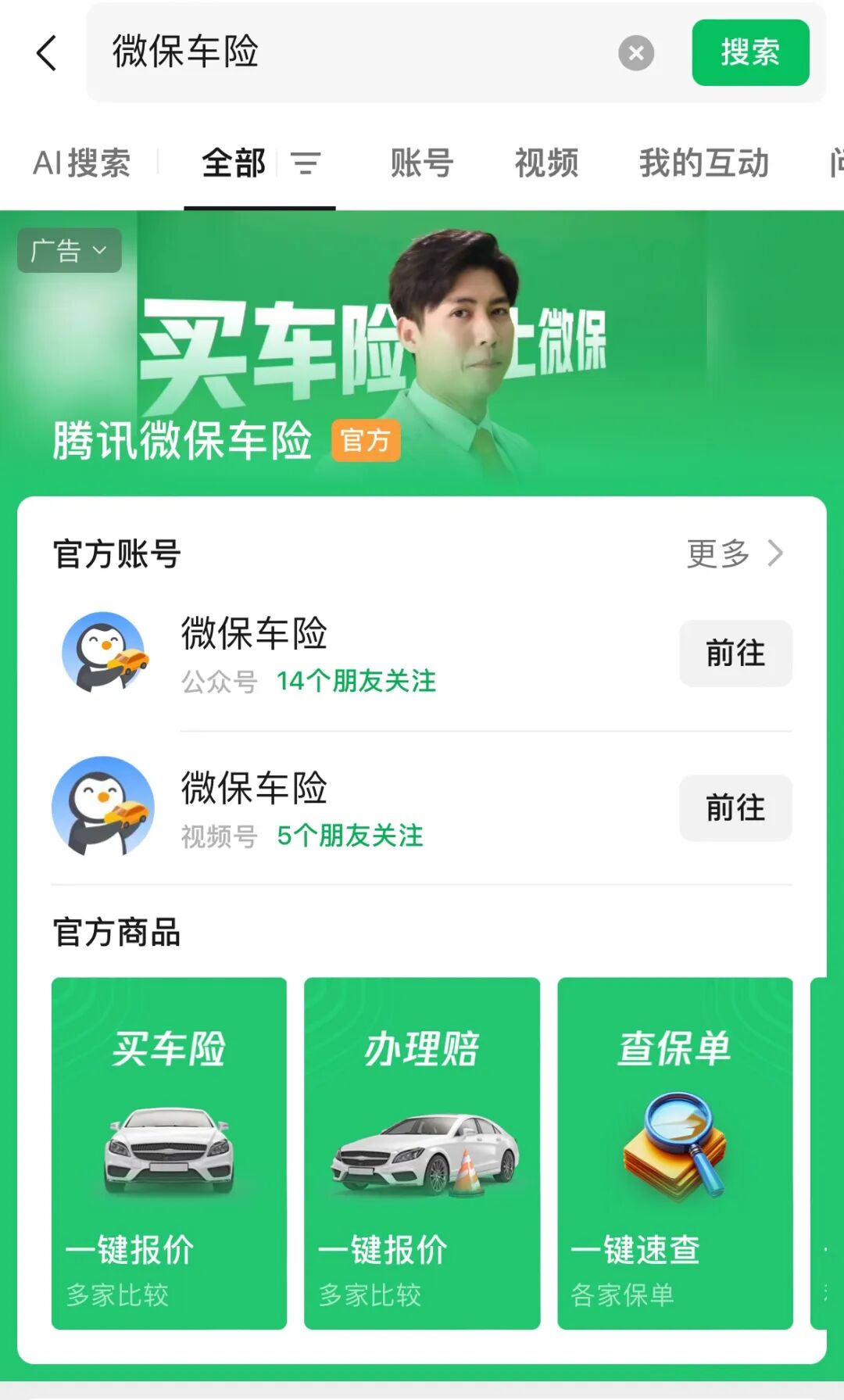The width and height of the screenshot is (844, 1400).
Task: Expand the 广告 dropdown on banner
Action: [x=69, y=250]
